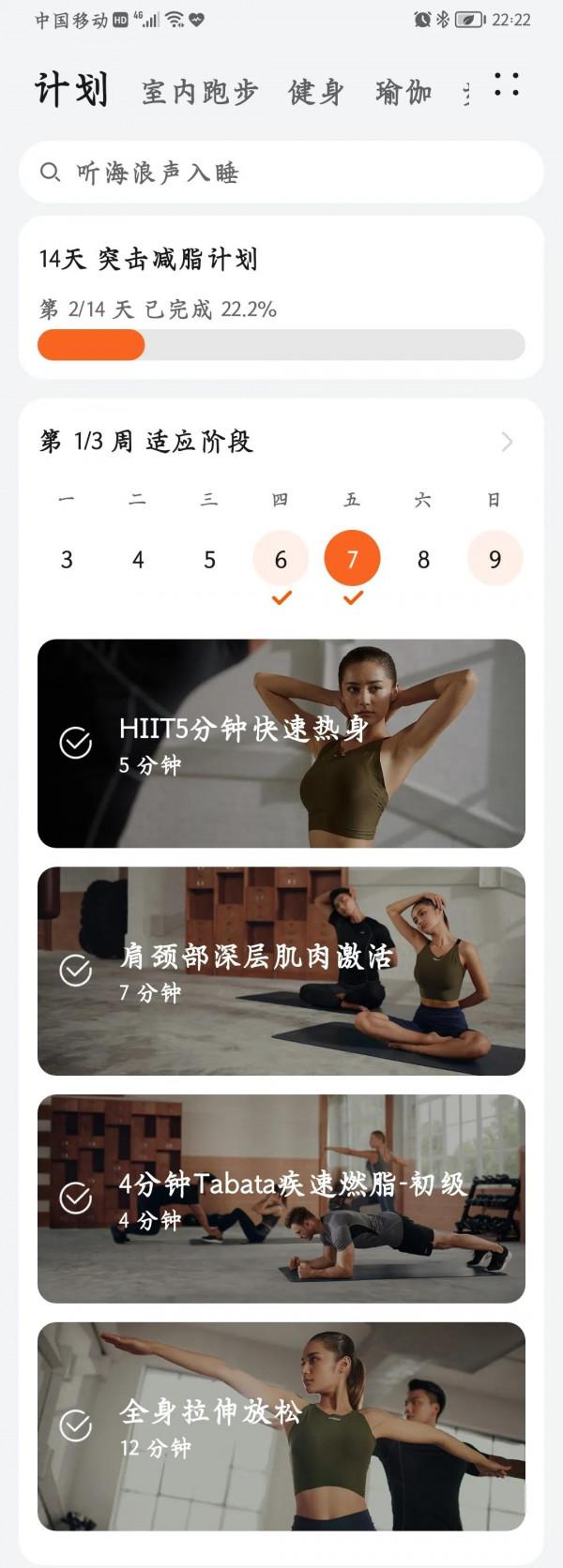Select day 5 in the calendar
This screenshot has width=563, height=1568.
click(x=209, y=560)
